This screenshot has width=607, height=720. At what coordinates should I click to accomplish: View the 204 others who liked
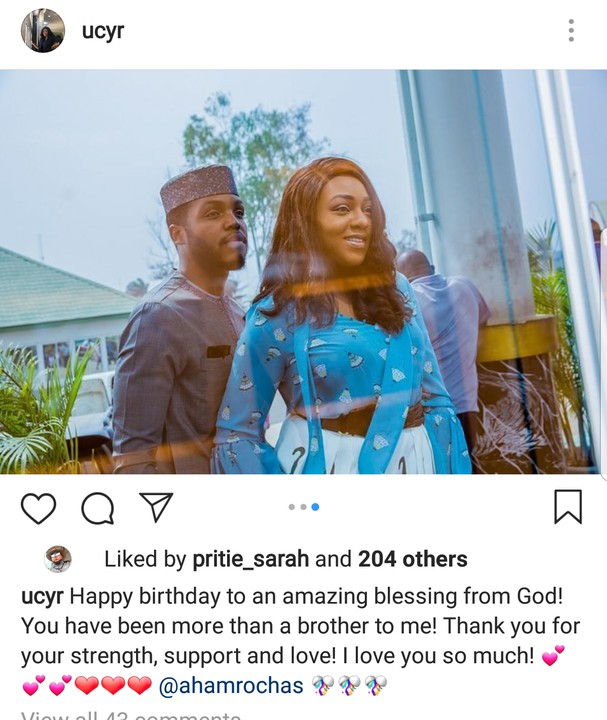tap(413, 559)
